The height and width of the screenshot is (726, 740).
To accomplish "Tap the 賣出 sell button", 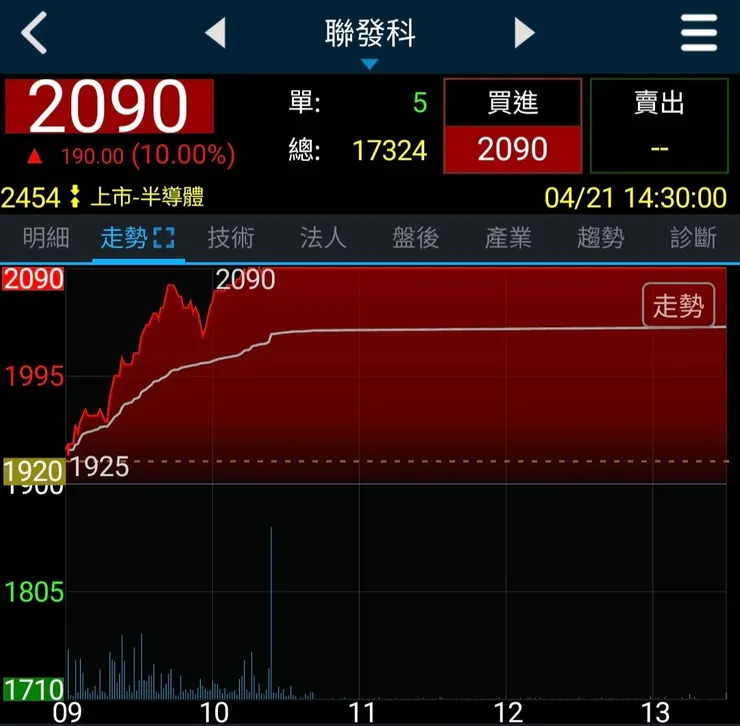I will click(x=659, y=126).
